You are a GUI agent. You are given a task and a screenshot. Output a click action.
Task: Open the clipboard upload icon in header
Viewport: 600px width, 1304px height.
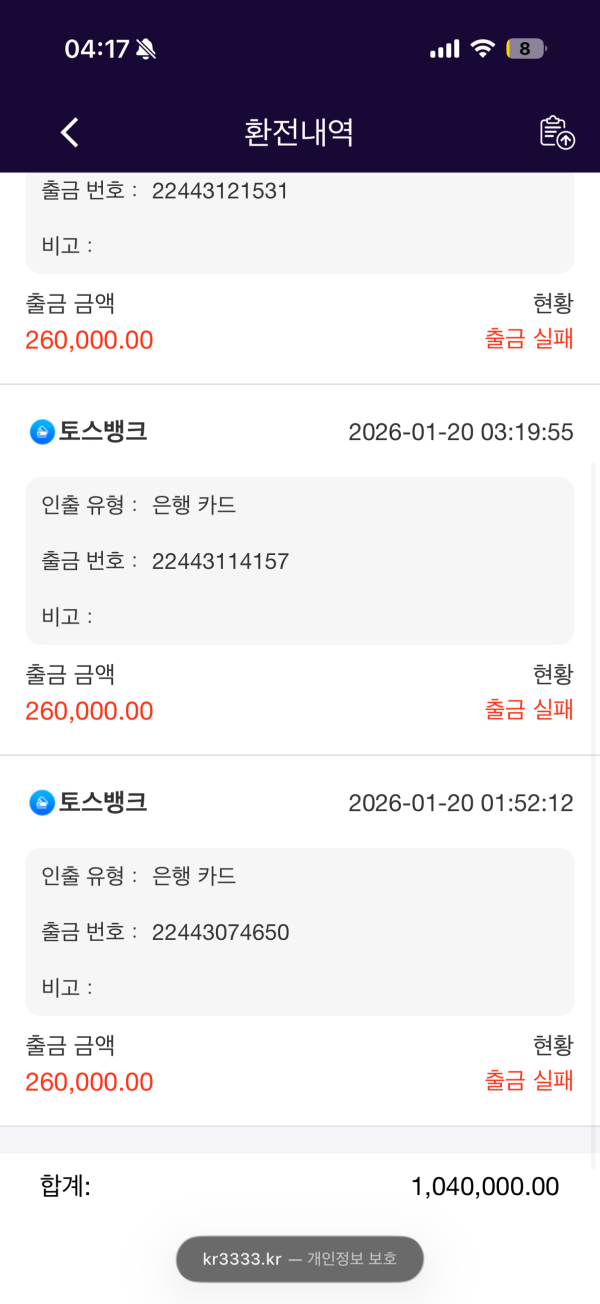tap(557, 133)
